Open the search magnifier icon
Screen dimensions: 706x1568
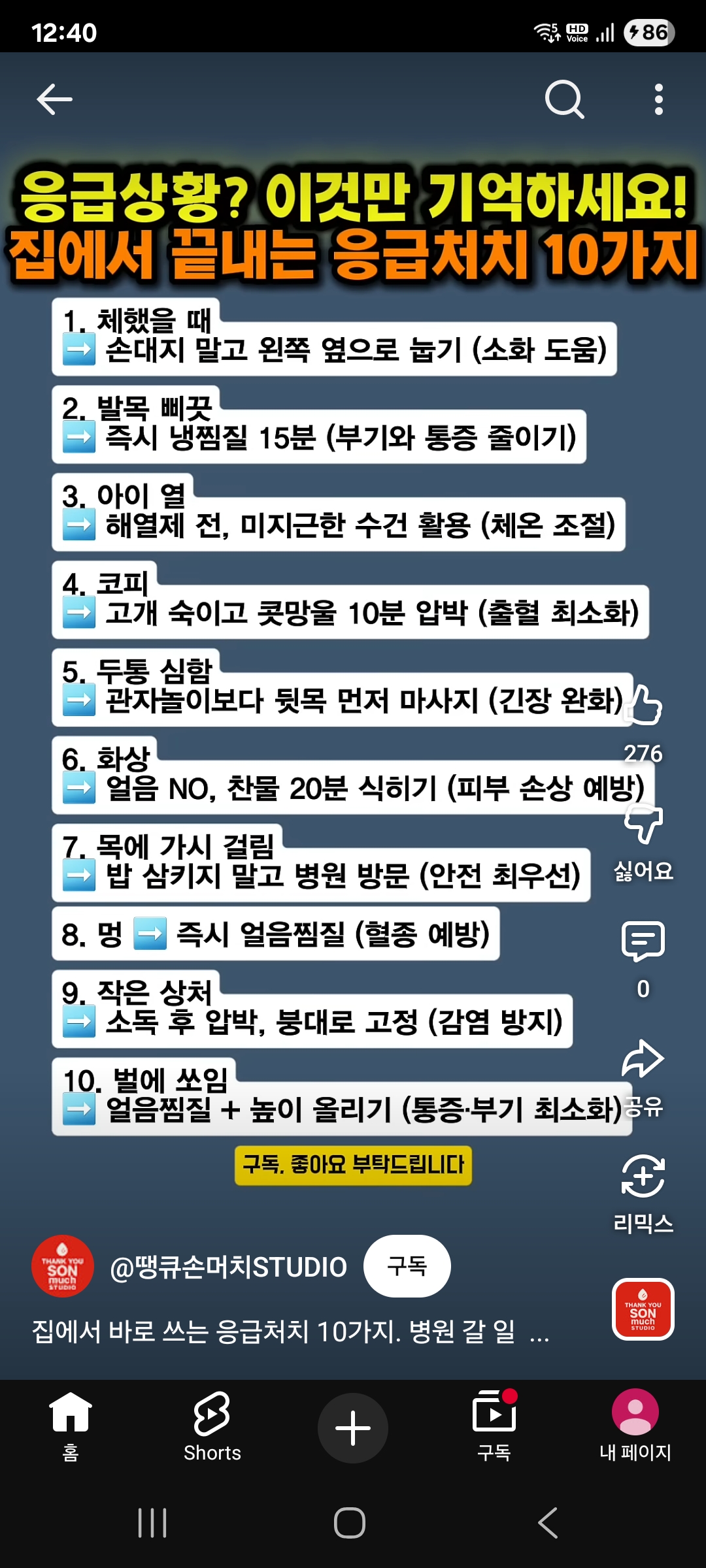click(564, 99)
